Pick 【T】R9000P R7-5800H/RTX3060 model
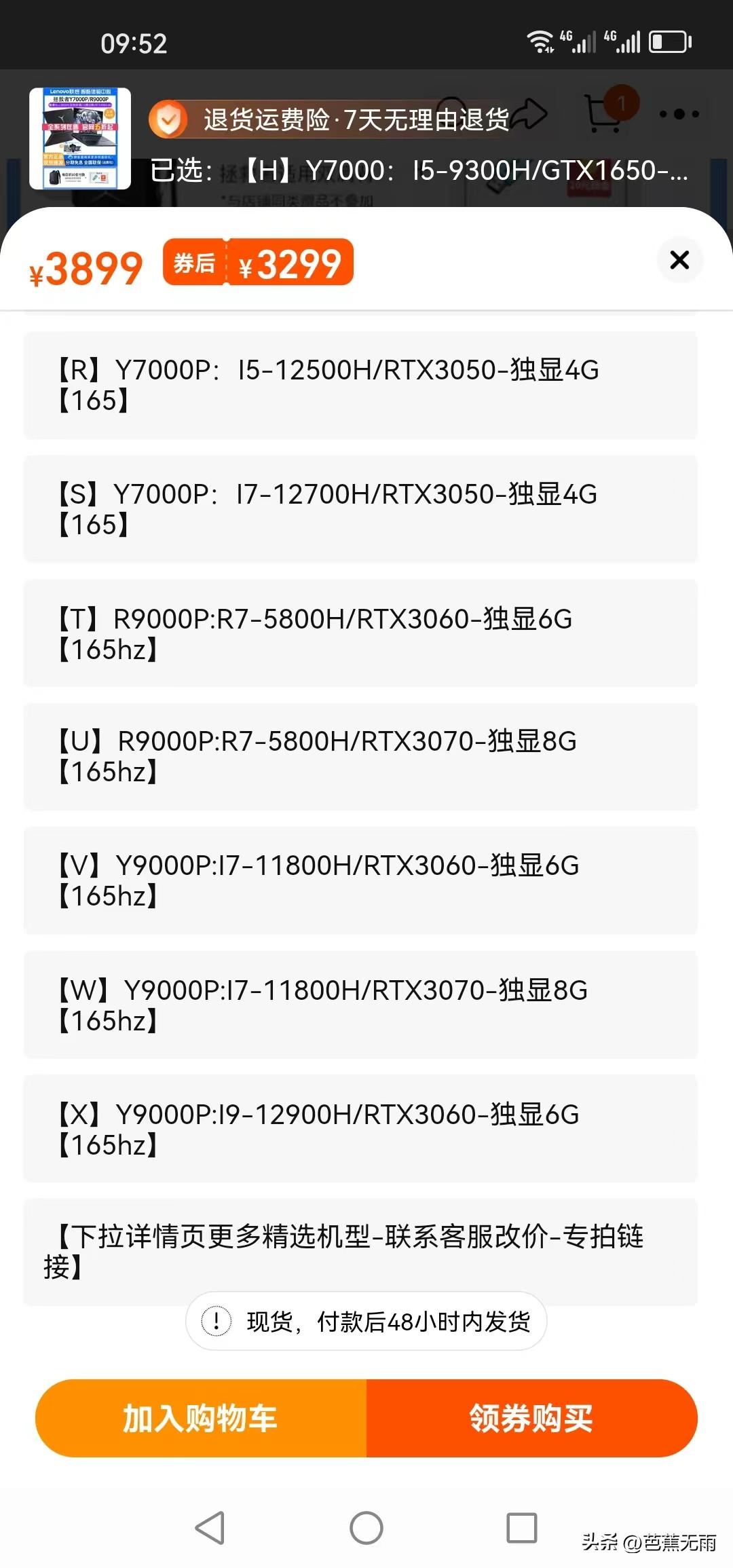This screenshot has width=733, height=1568. [360, 633]
